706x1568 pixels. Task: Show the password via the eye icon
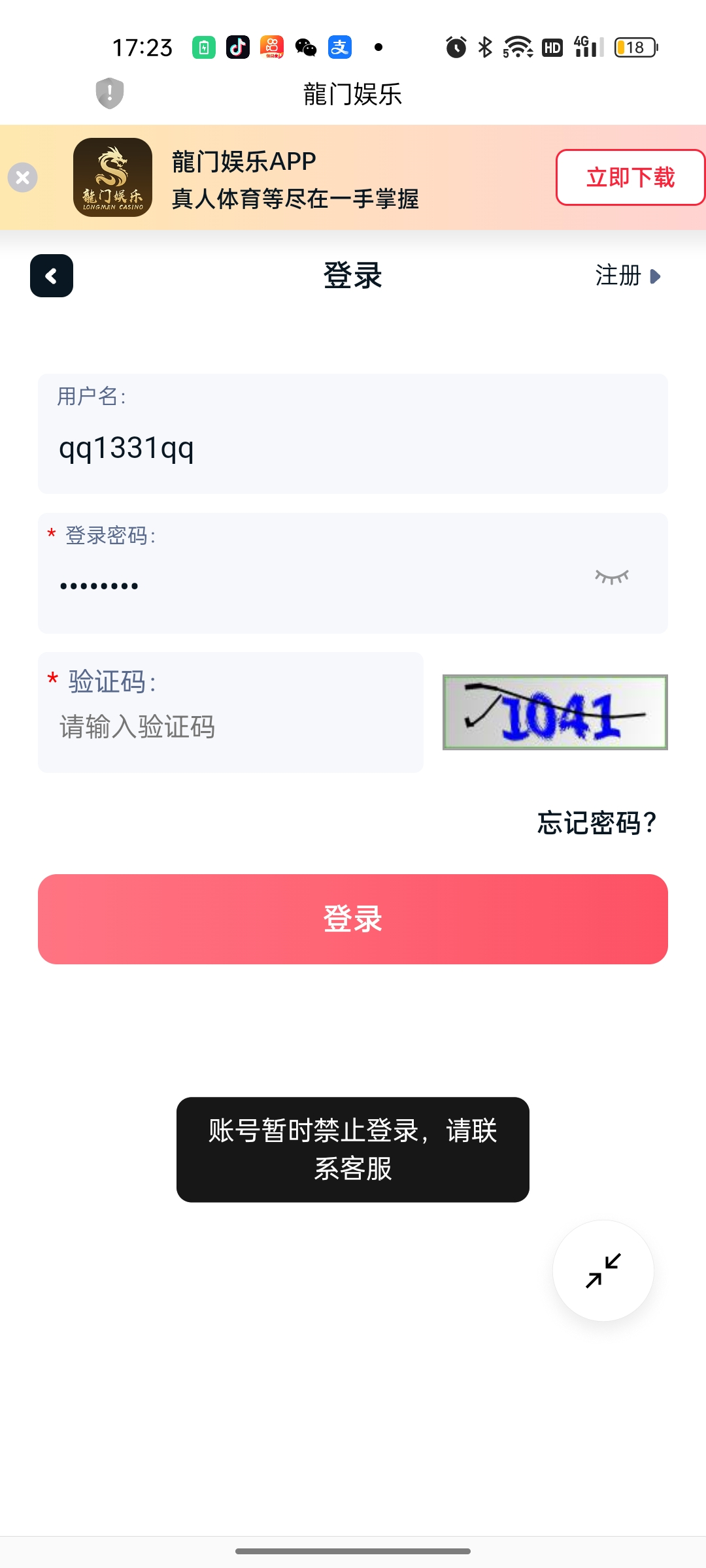tap(611, 577)
